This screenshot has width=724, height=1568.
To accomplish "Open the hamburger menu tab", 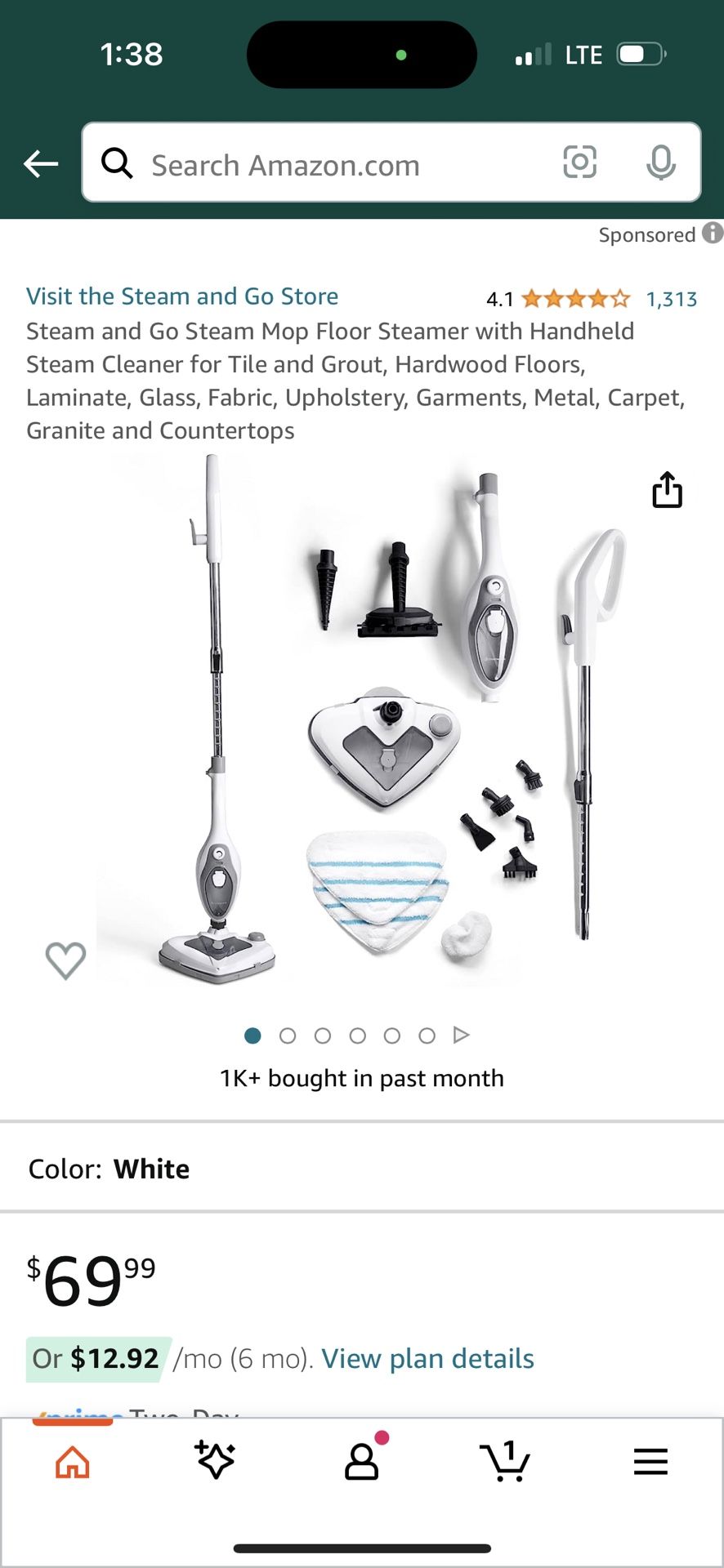I will tap(650, 1462).
